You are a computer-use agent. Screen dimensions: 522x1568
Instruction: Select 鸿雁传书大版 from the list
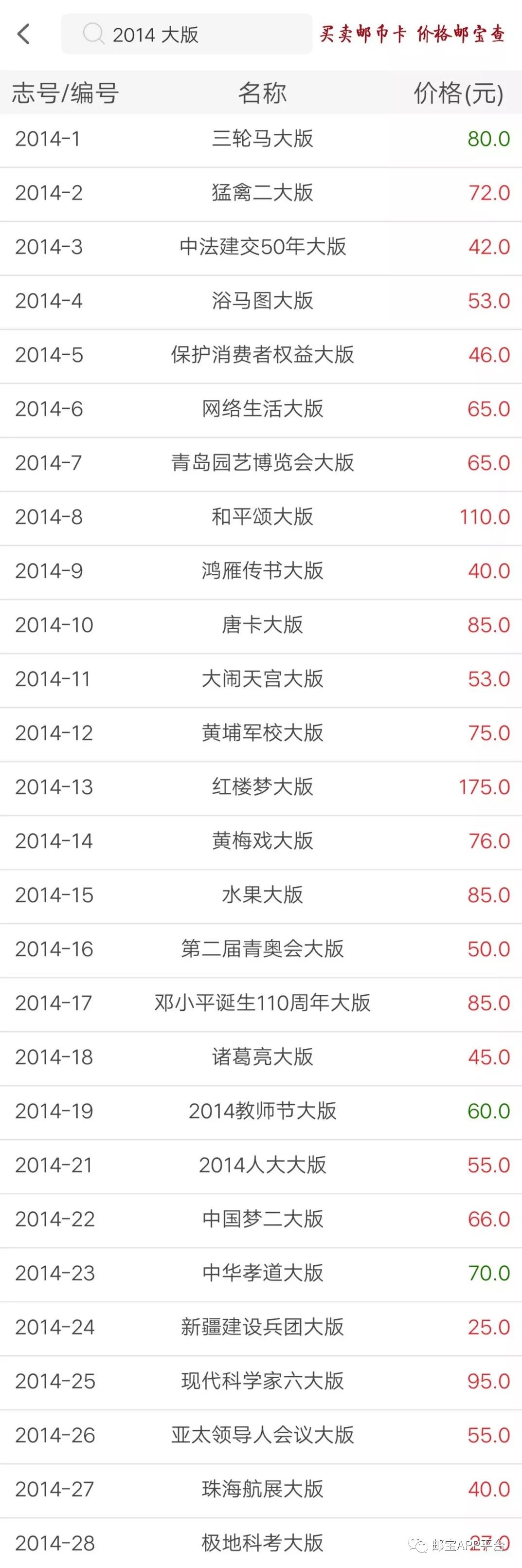262,571
